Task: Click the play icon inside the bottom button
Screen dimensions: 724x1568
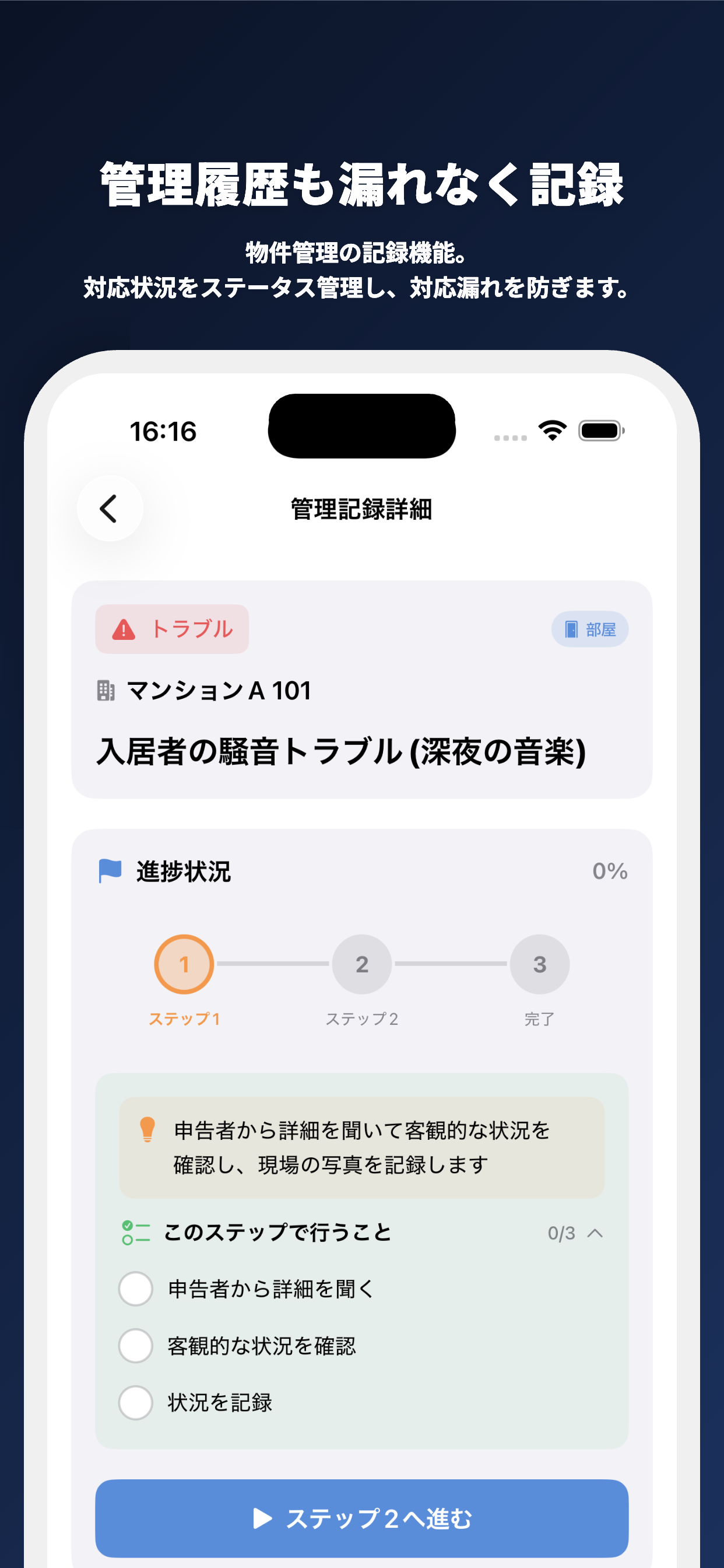Action: coord(263,1518)
